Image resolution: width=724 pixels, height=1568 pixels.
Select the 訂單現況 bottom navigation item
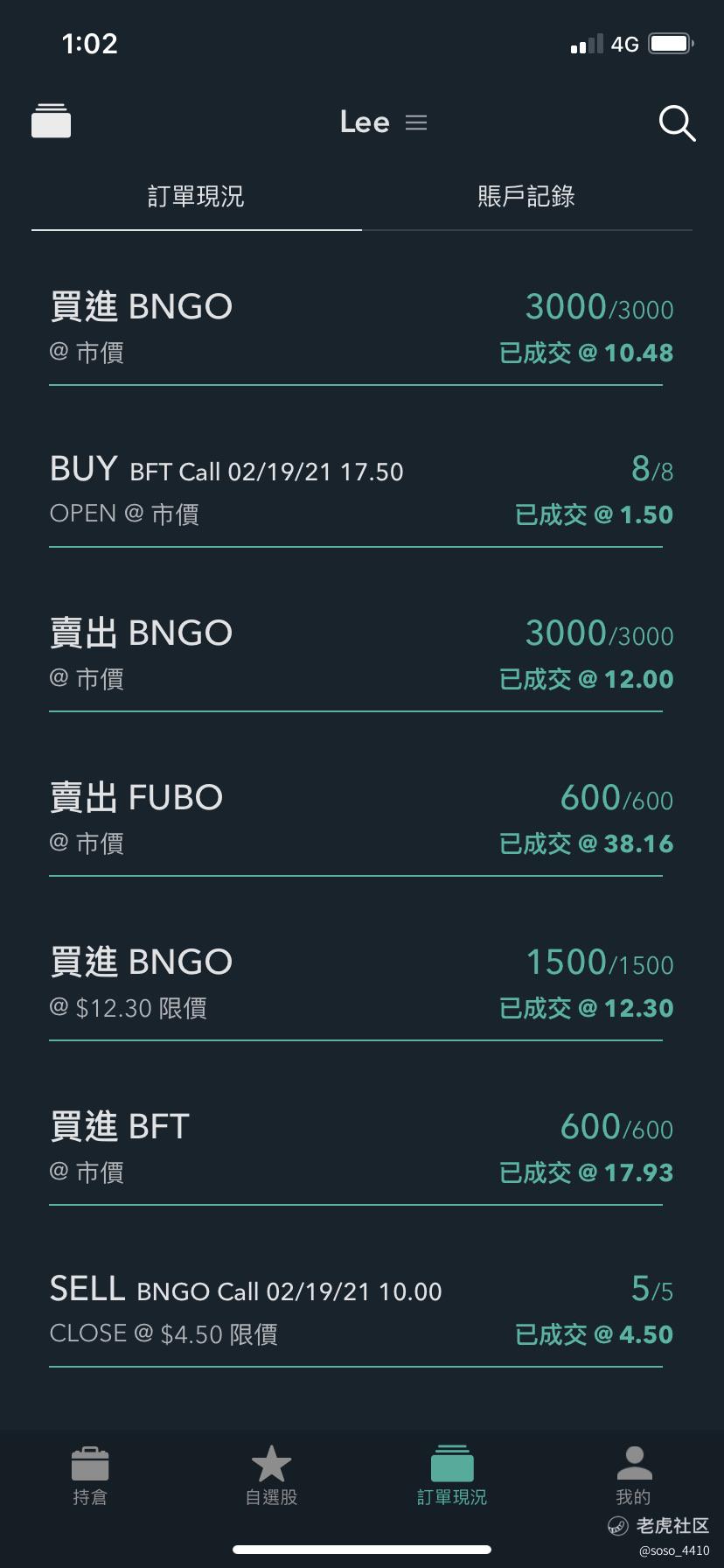click(x=452, y=1475)
